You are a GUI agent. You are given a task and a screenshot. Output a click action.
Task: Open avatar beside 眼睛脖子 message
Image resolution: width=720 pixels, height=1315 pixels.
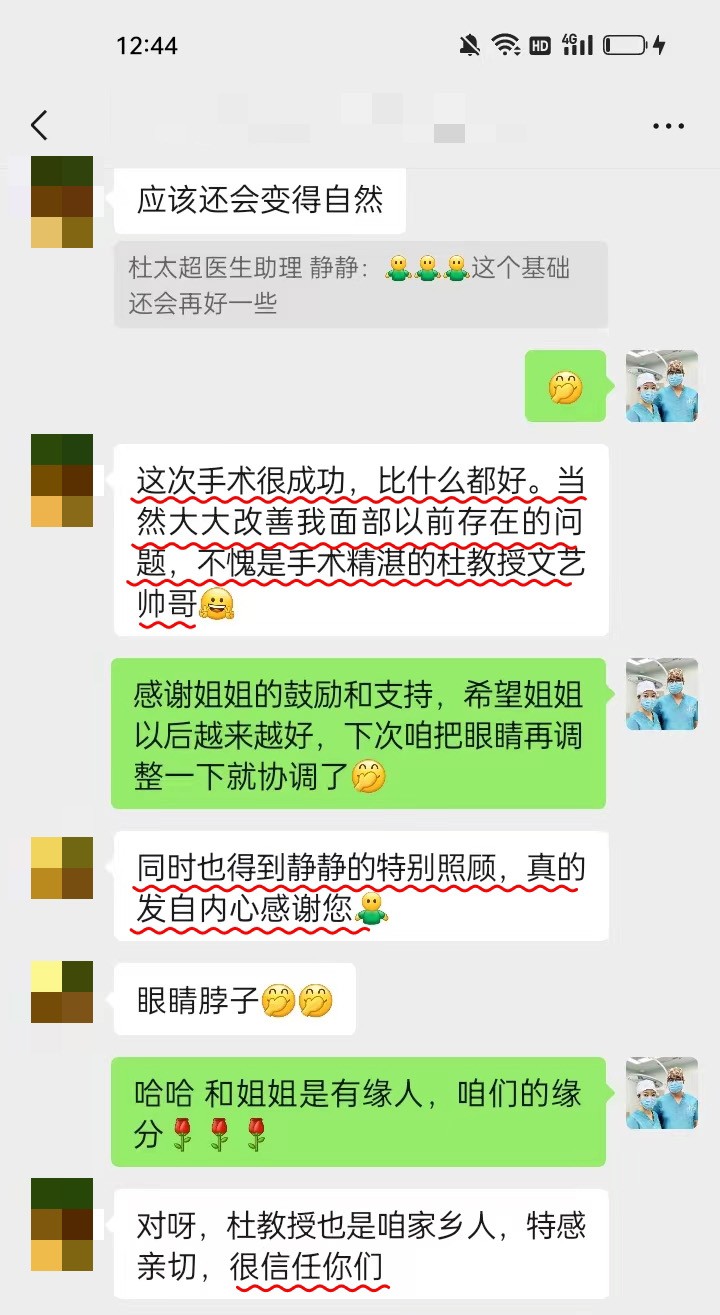tap(62, 992)
